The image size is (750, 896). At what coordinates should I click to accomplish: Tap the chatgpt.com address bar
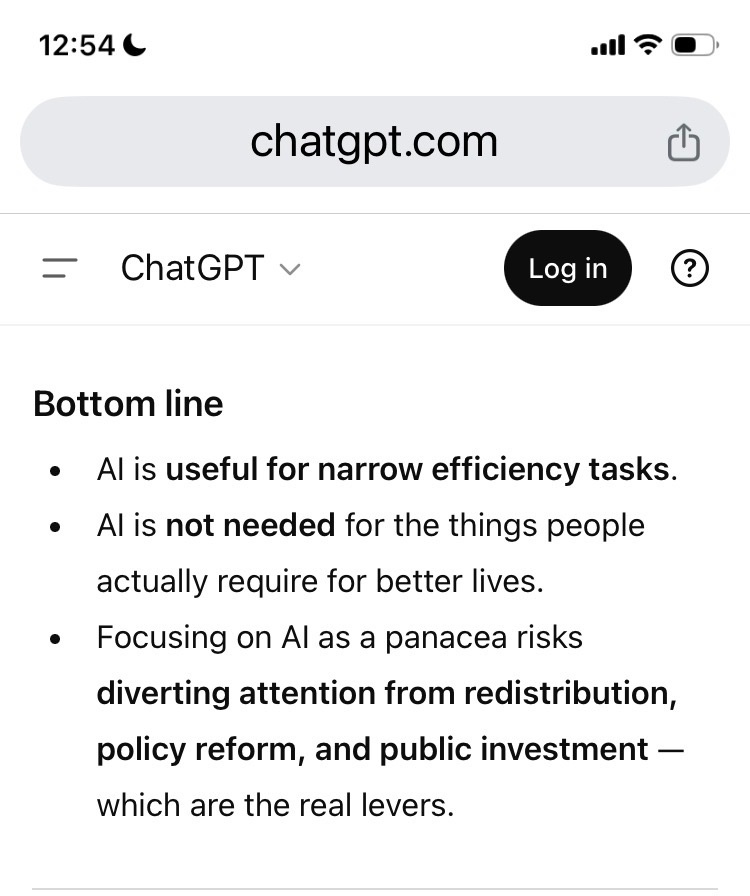(374, 142)
